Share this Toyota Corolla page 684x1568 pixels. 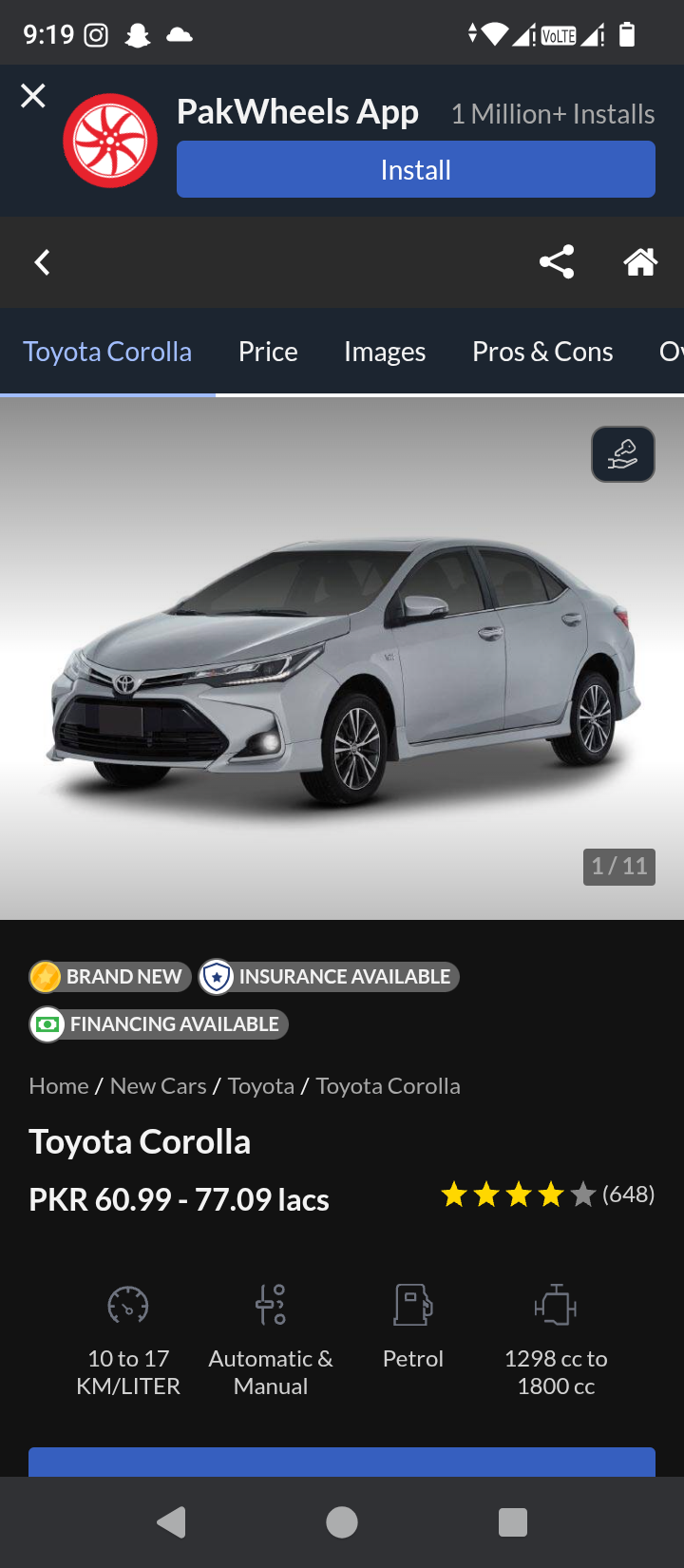pos(557,262)
